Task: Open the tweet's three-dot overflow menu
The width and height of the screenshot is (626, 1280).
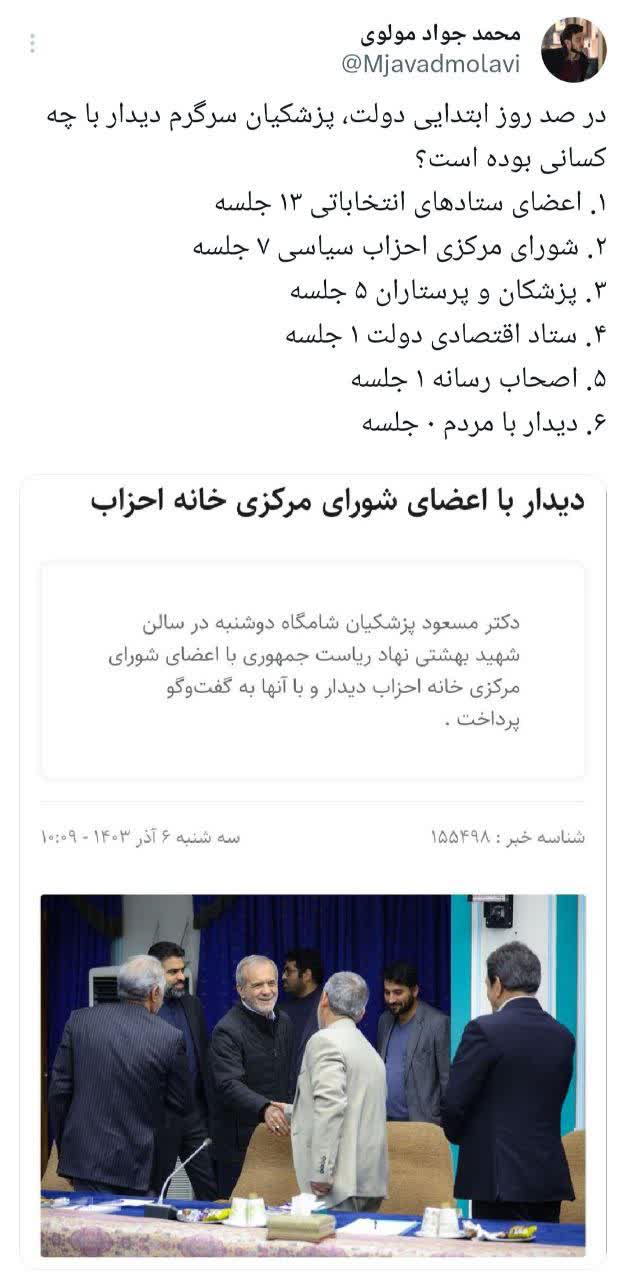Action: pos(33,43)
